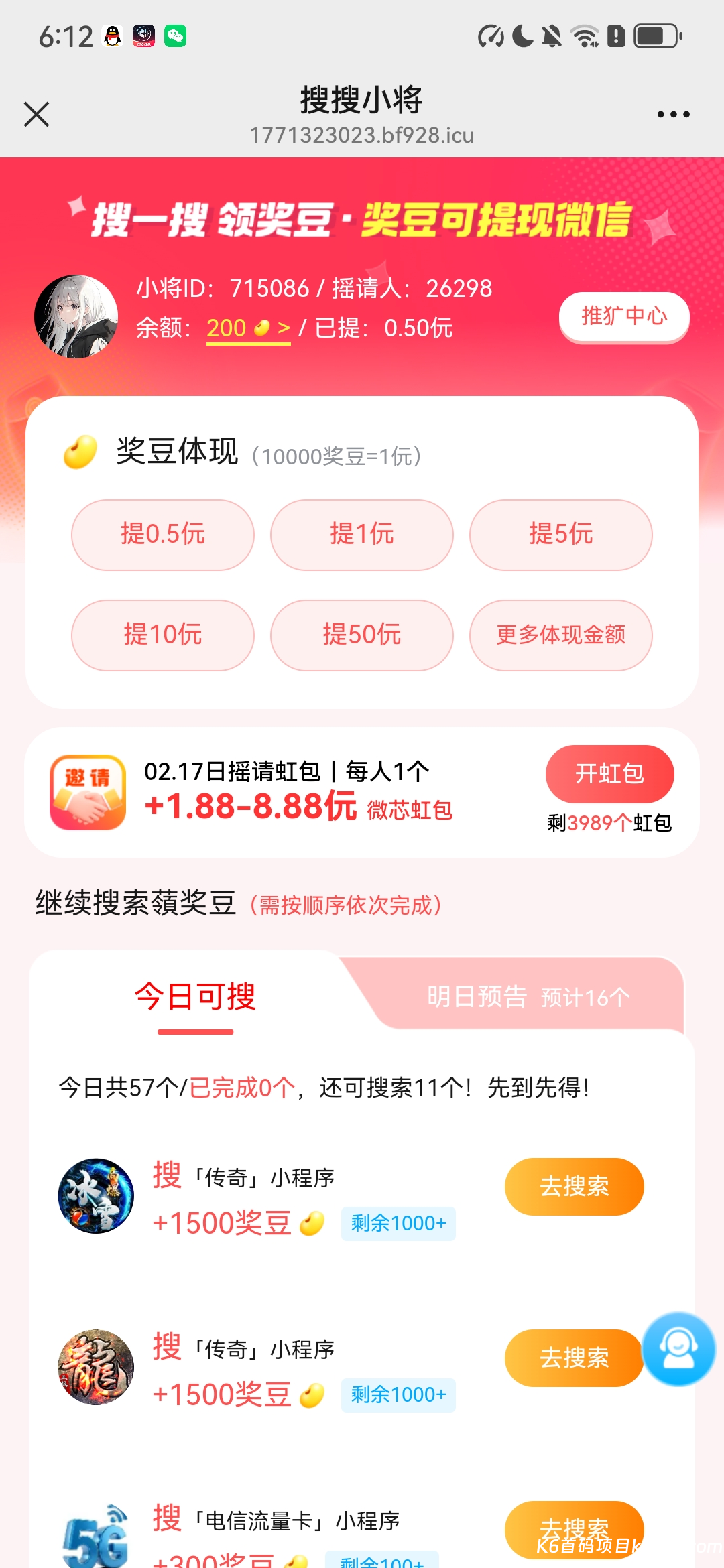The image size is (724, 1568).
Task: Click the 提0.5元 withdrawal option
Action: click(162, 535)
